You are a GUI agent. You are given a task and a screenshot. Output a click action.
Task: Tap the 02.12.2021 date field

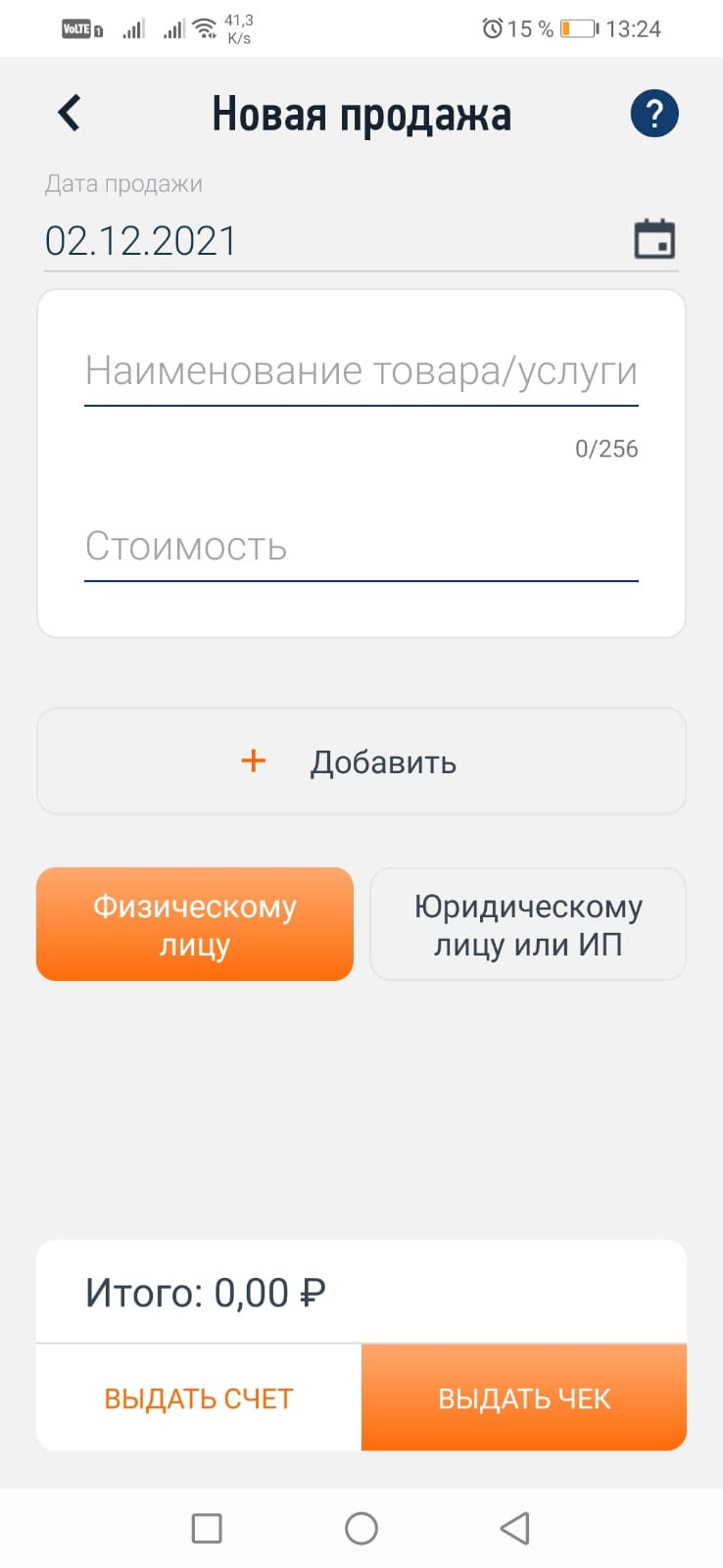tap(141, 240)
